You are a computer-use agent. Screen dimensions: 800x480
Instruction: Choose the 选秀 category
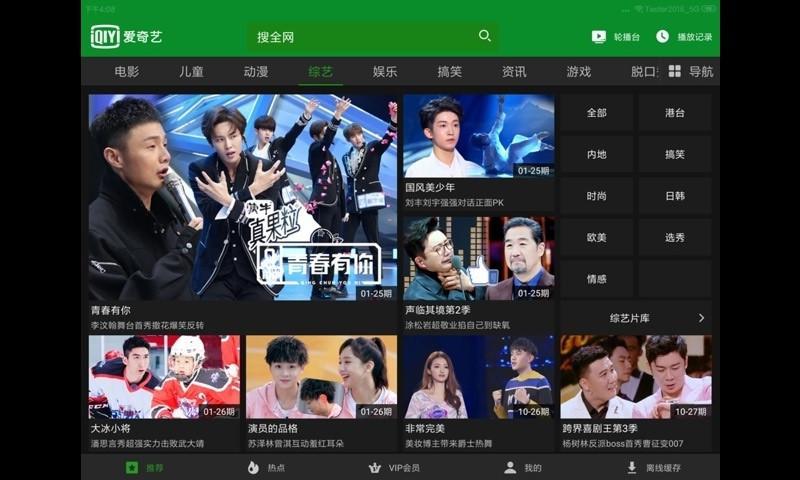pyautogui.click(x=675, y=238)
